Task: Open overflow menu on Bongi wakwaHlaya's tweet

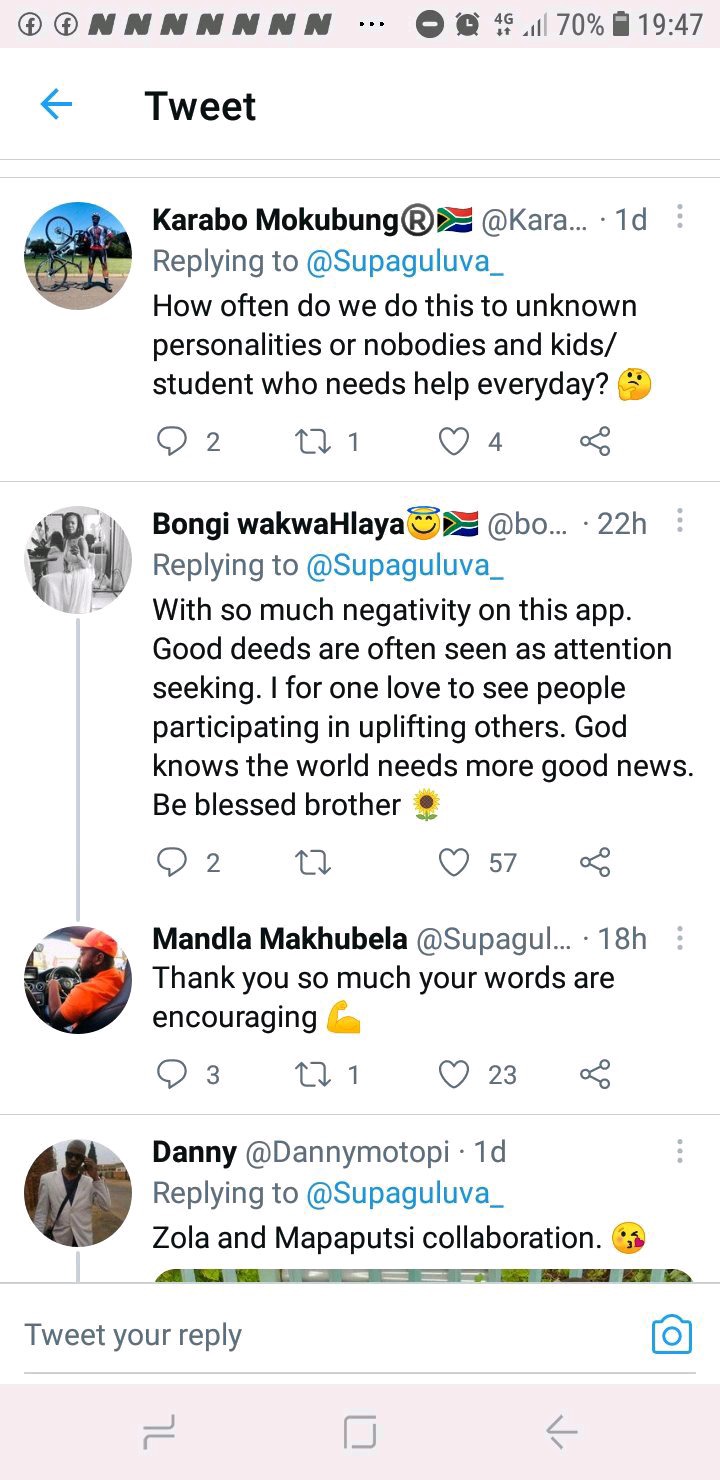Action: (680, 521)
